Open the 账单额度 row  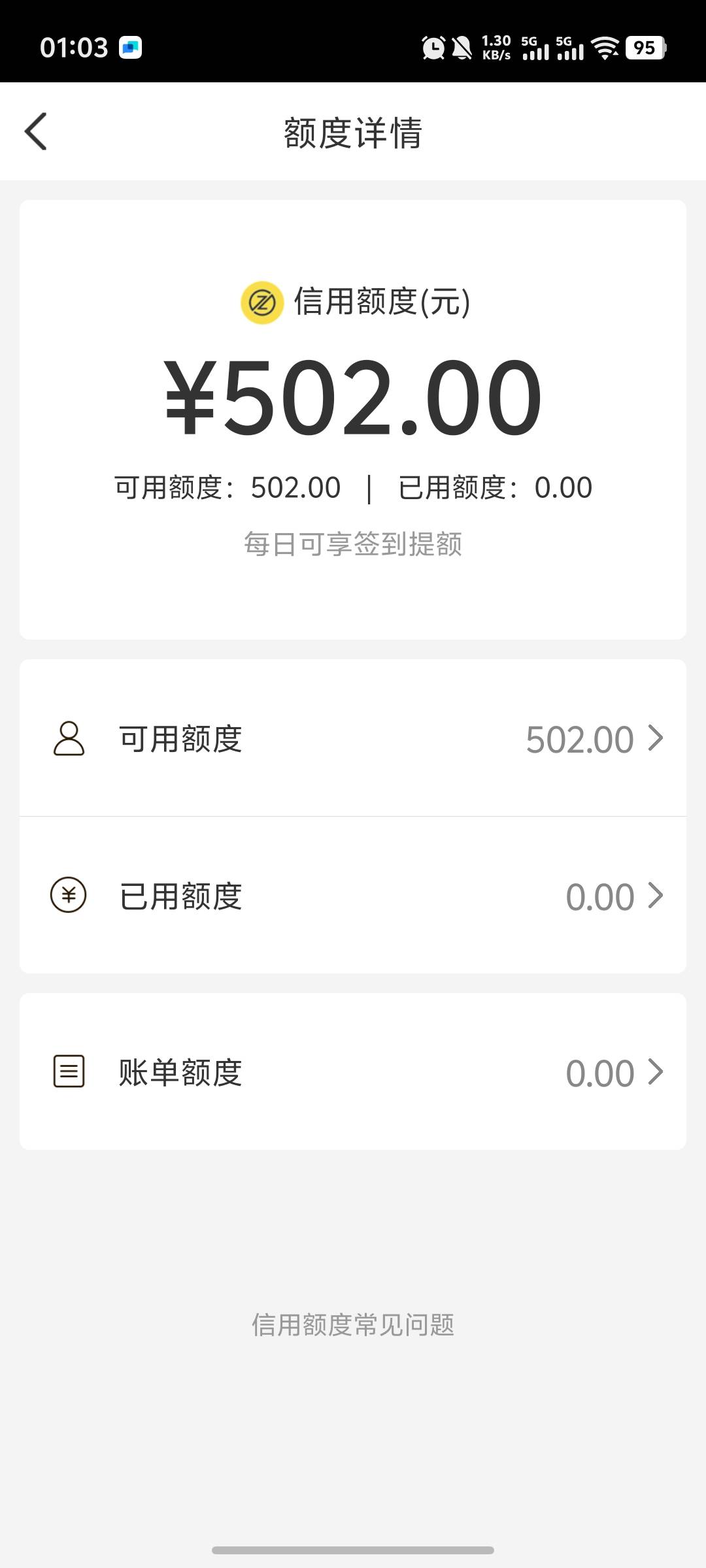[353, 1071]
